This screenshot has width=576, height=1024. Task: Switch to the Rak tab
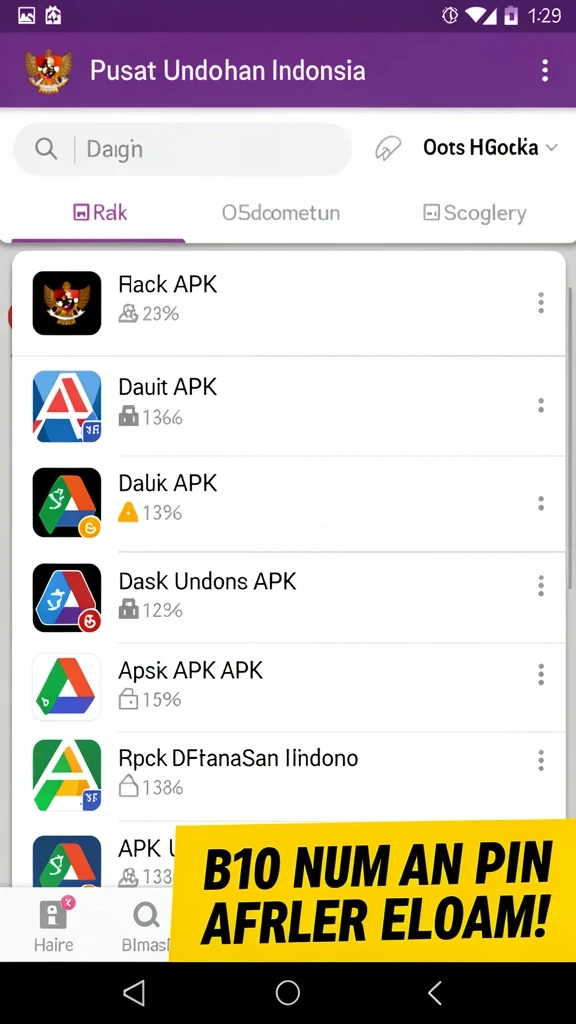pyautogui.click(x=99, y=213)
